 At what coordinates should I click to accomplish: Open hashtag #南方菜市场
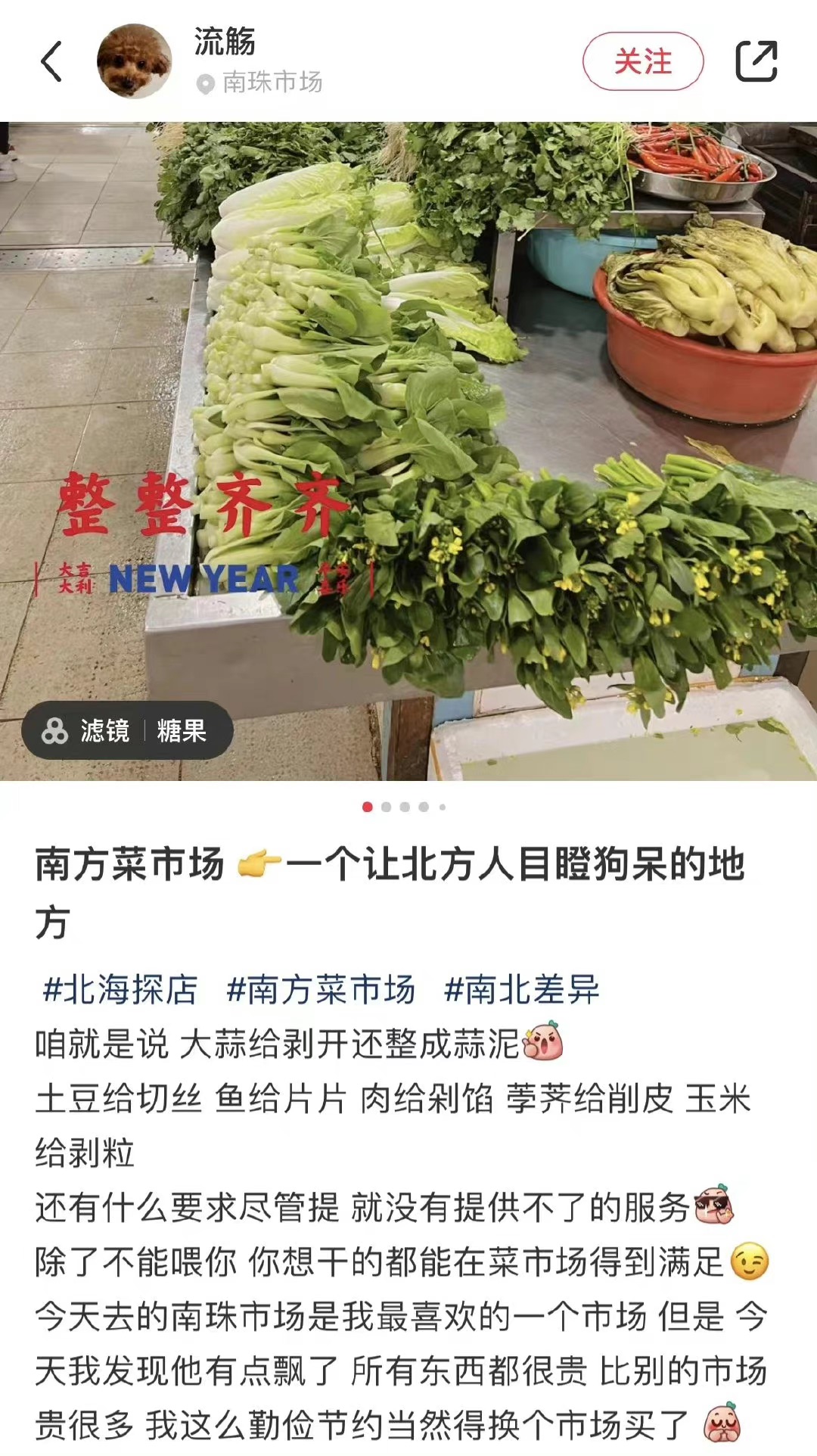click(321, 990)
